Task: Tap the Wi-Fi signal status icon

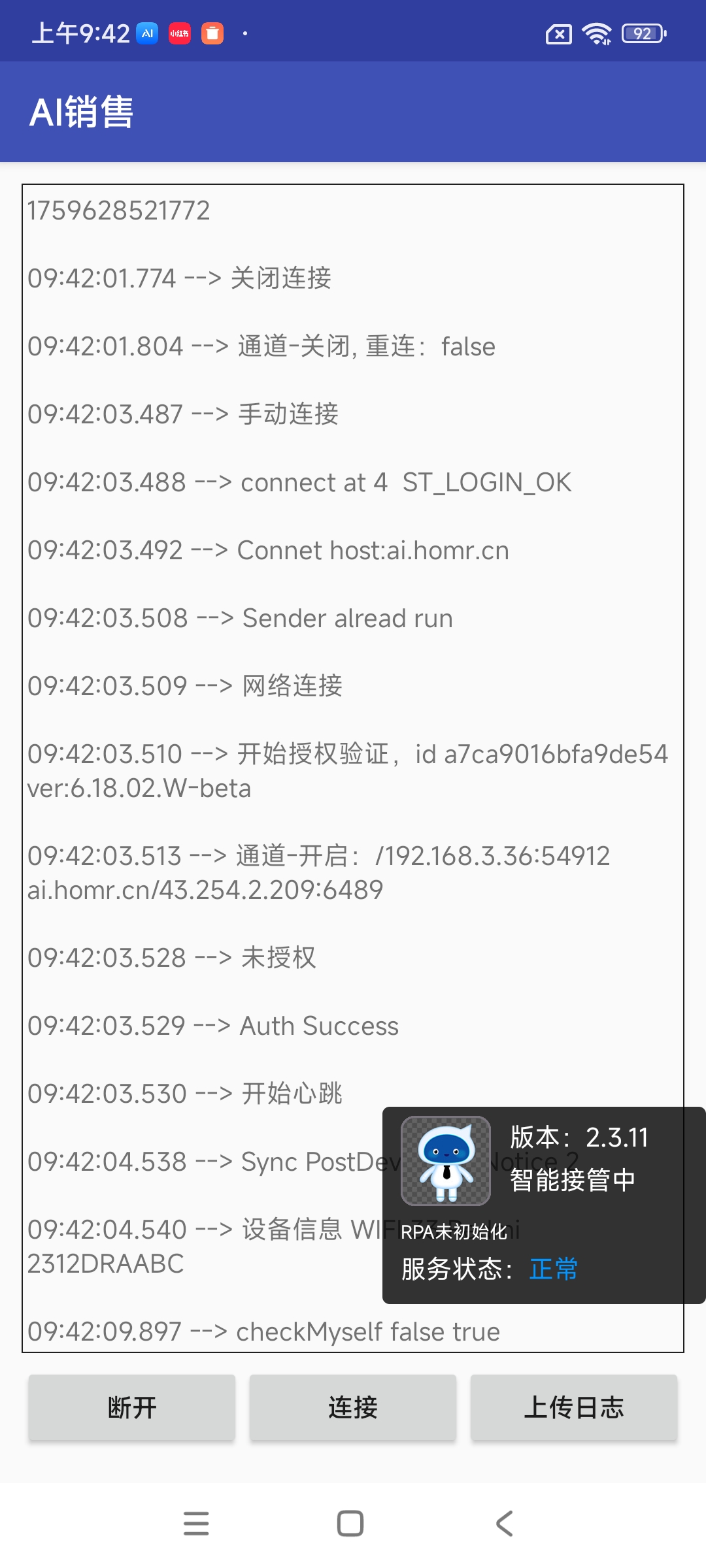Action: coord(597,33)
